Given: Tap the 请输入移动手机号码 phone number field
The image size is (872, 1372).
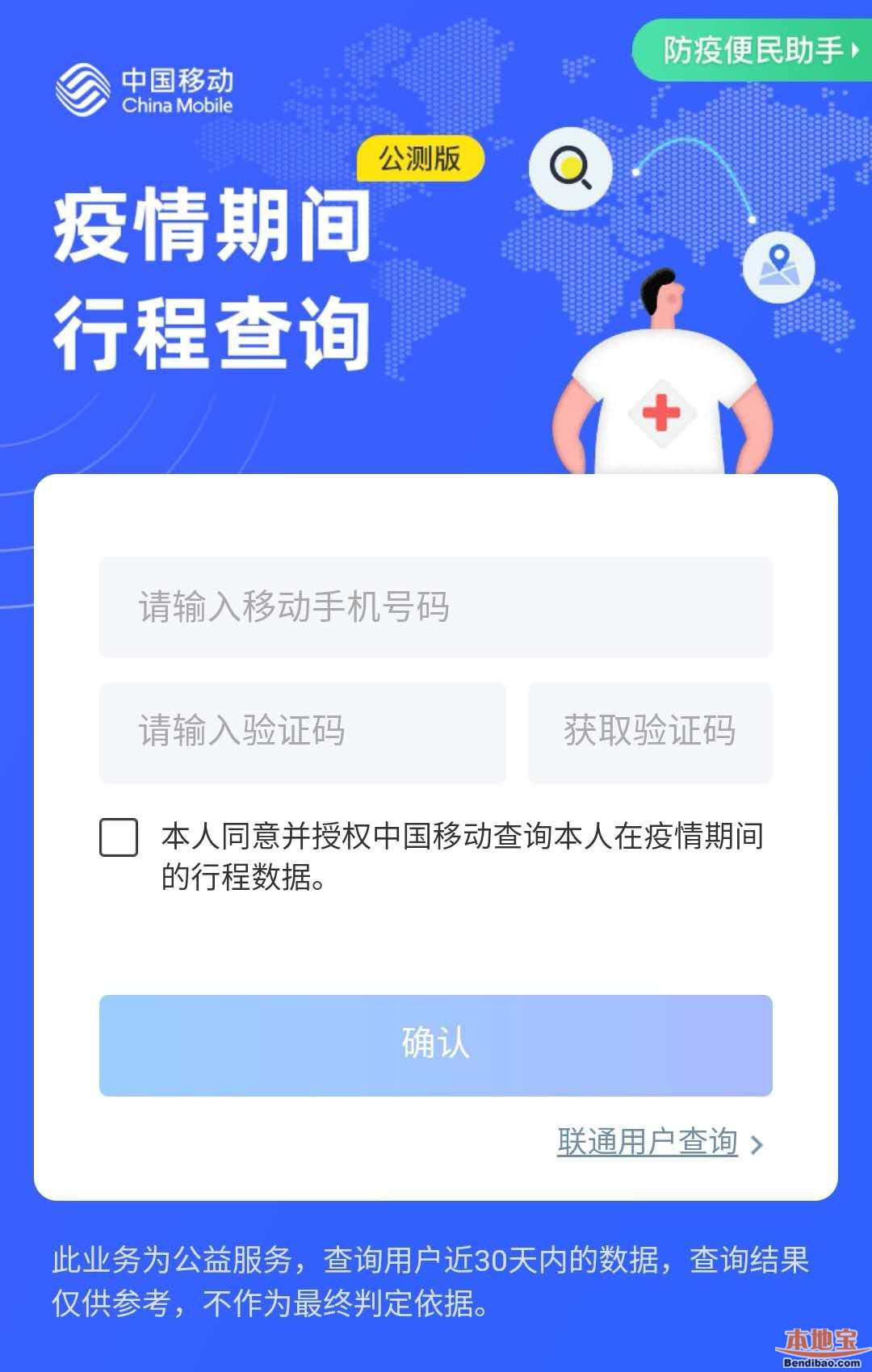Looking at the screenshot, I should coord(435,607).
